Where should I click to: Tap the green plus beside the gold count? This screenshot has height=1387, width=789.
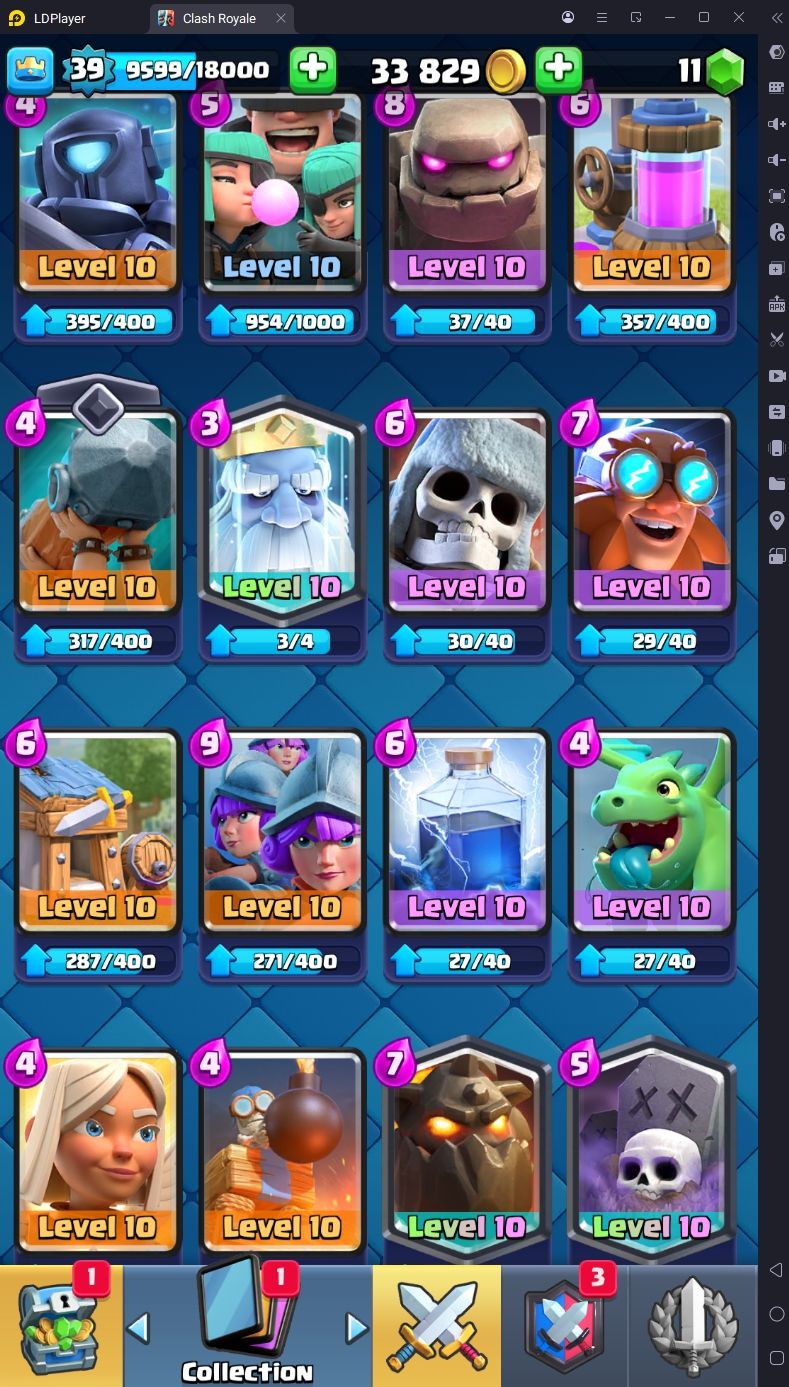(x=559, y=69)
